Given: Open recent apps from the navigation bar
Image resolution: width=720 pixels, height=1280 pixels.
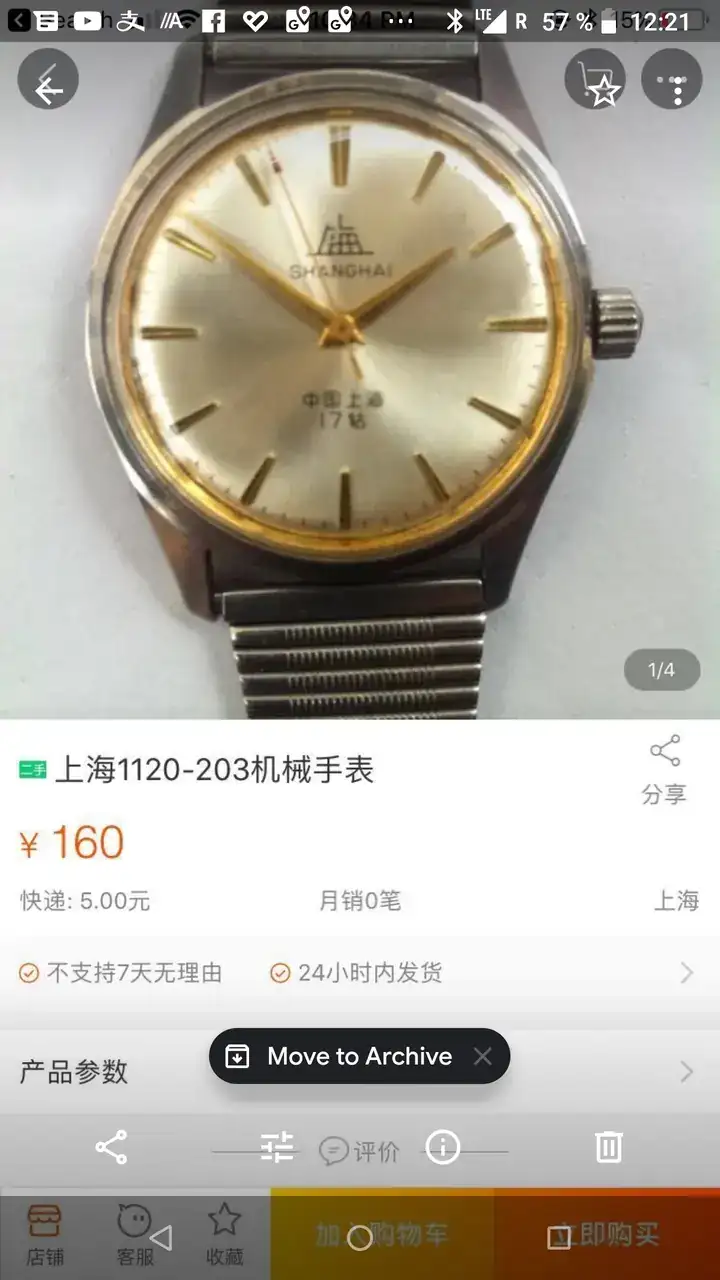Looking at the screenshot, I should (x=559, y=1238).
